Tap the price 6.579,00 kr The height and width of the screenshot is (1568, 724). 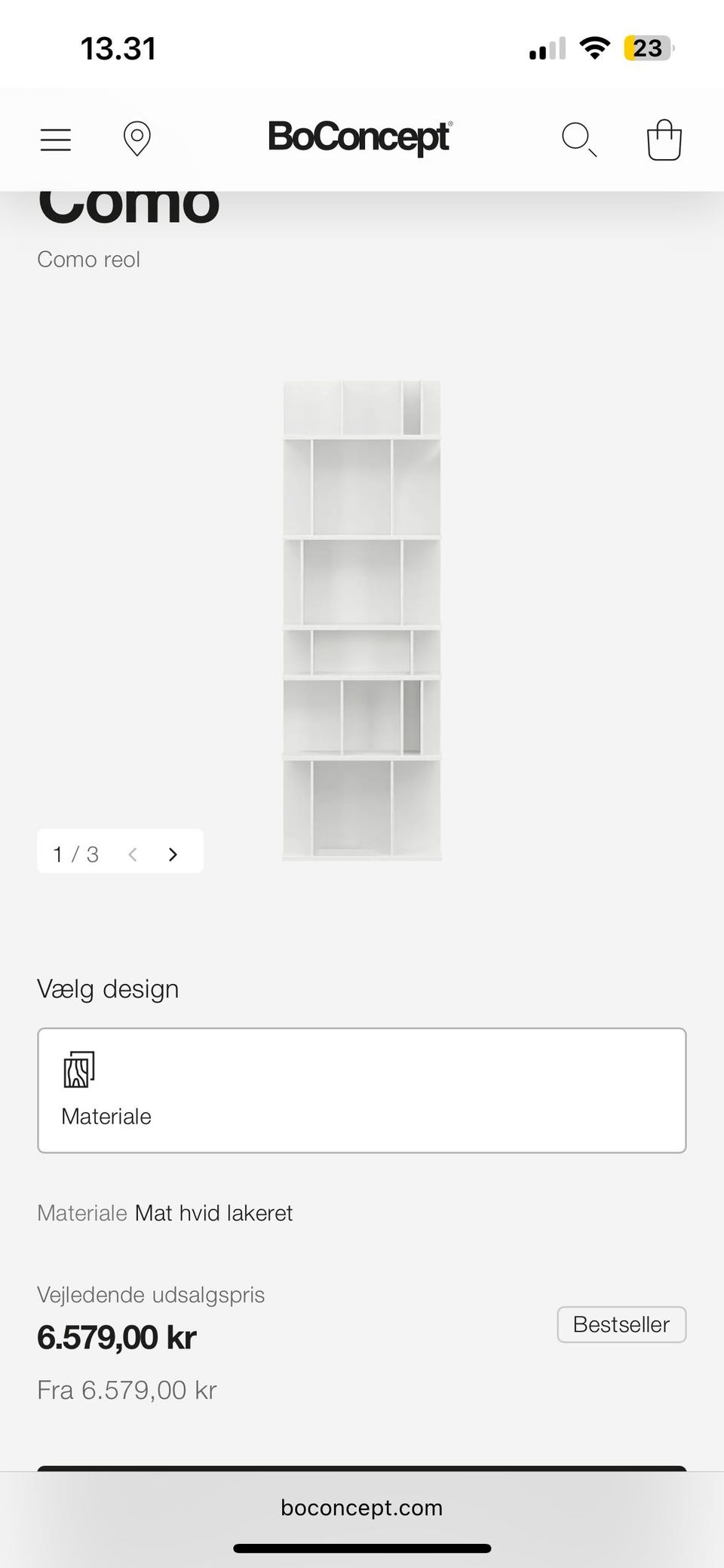[116, 1336]
